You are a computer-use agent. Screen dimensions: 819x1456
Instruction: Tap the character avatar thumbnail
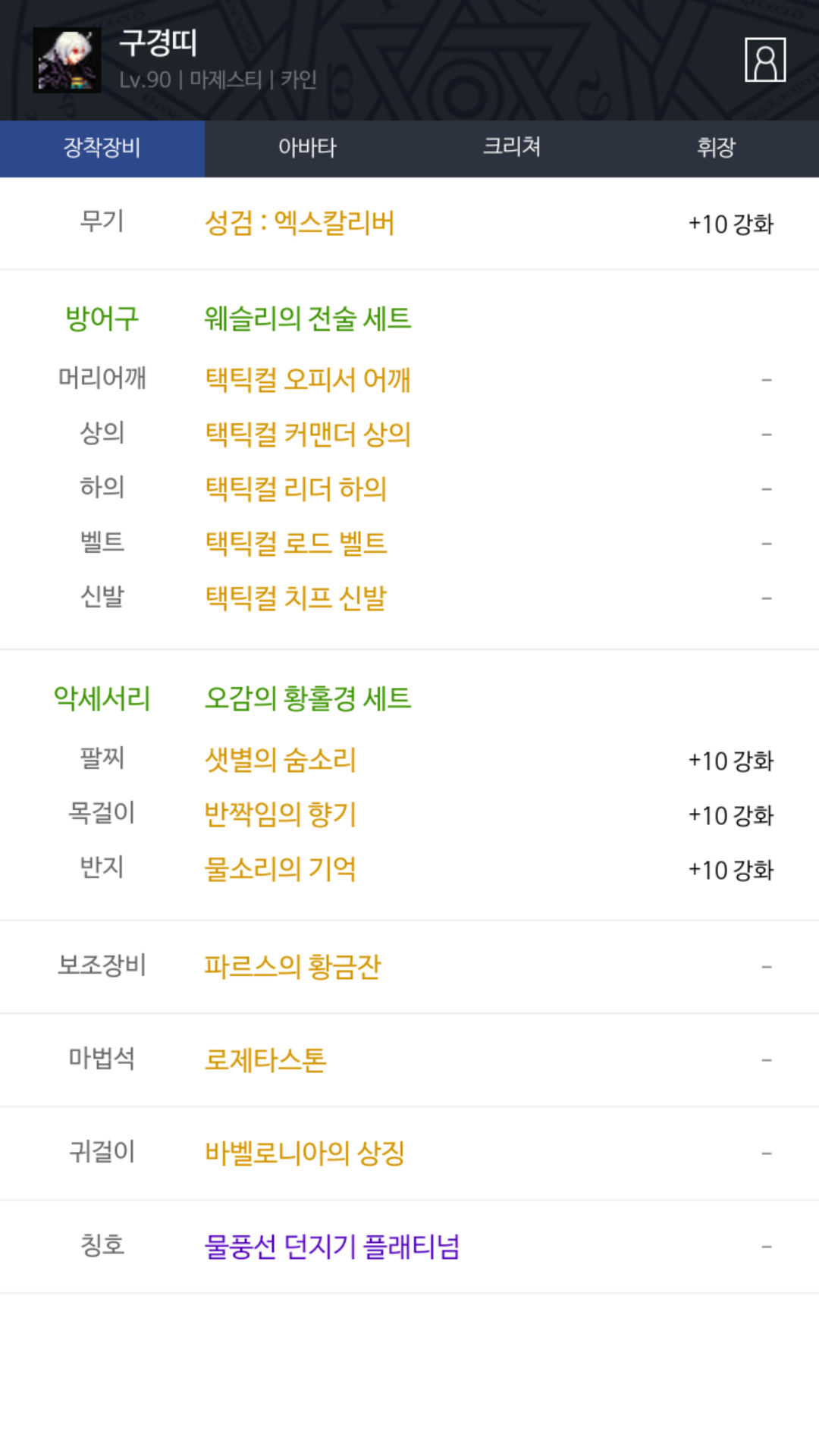pyautogui.click(x=67, y=61)
